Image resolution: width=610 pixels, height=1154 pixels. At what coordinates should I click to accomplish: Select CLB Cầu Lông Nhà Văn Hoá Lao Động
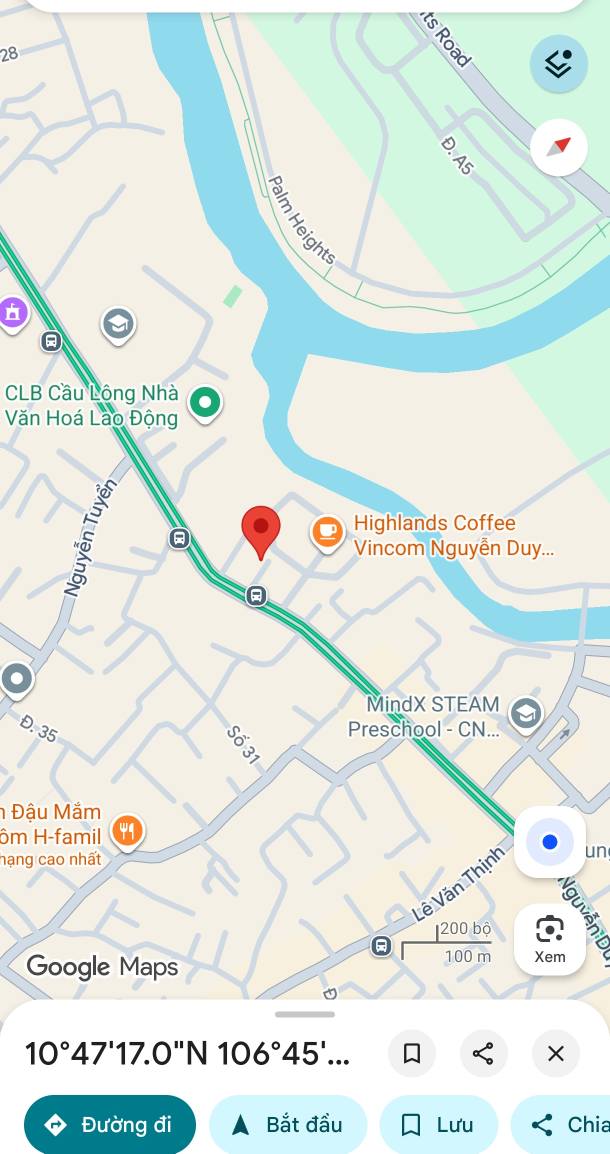tap(205, 404)
